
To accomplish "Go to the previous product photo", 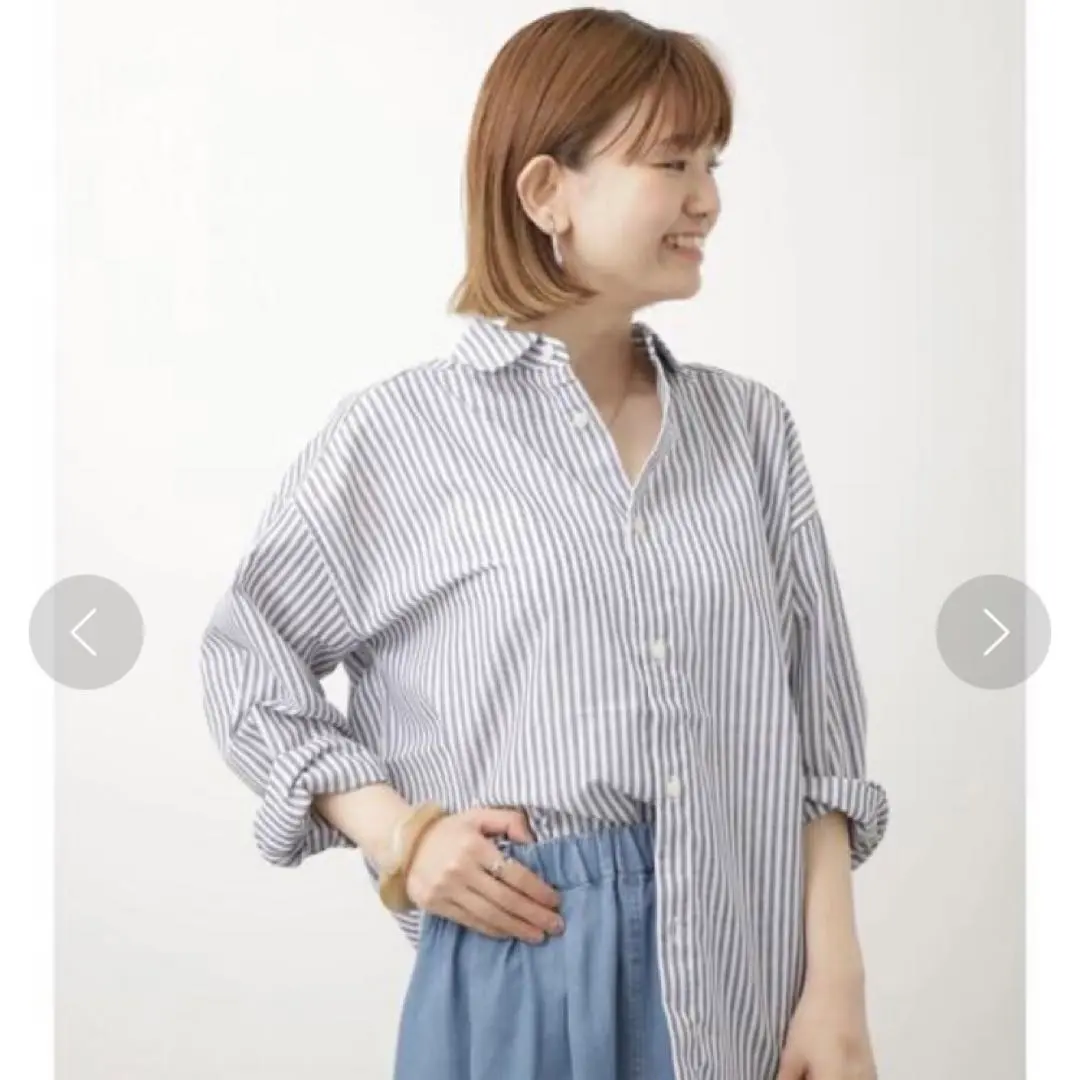I will point(86,632).
